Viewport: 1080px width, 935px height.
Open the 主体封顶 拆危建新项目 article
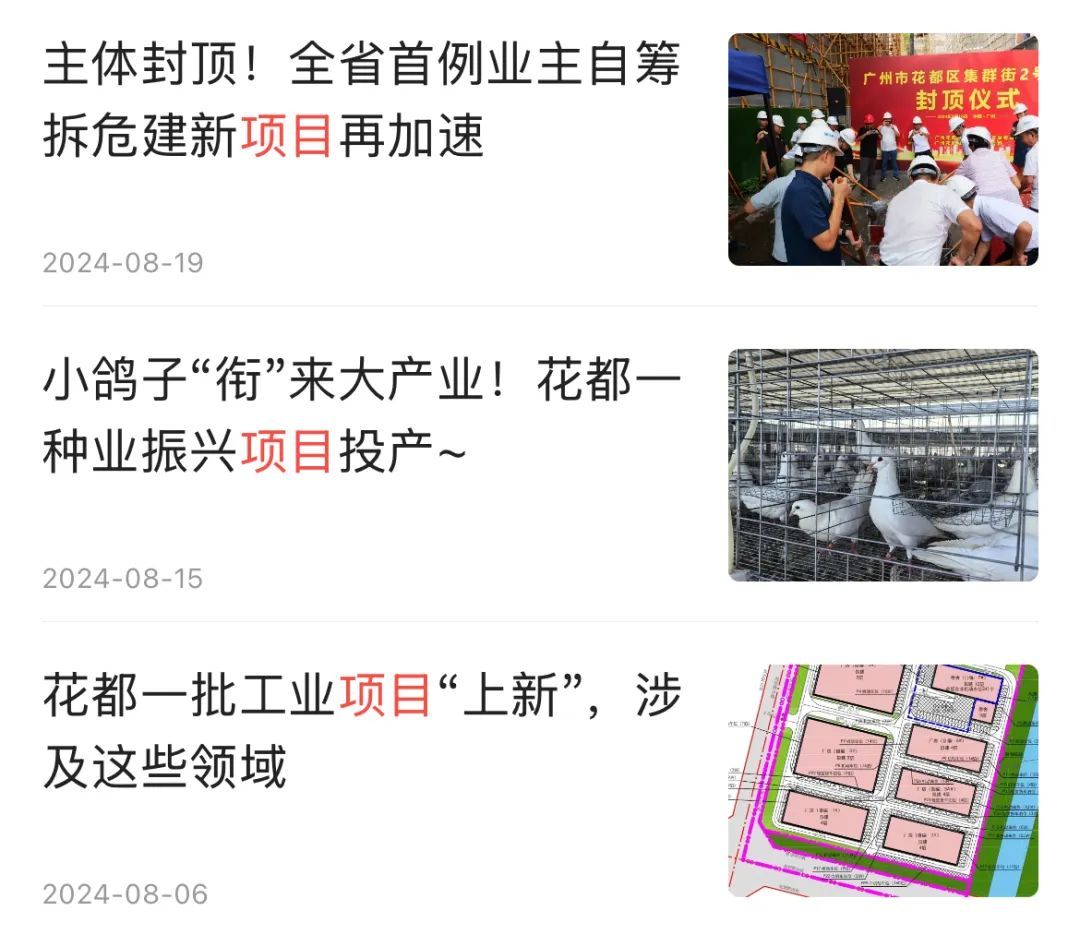click(362, 100)
